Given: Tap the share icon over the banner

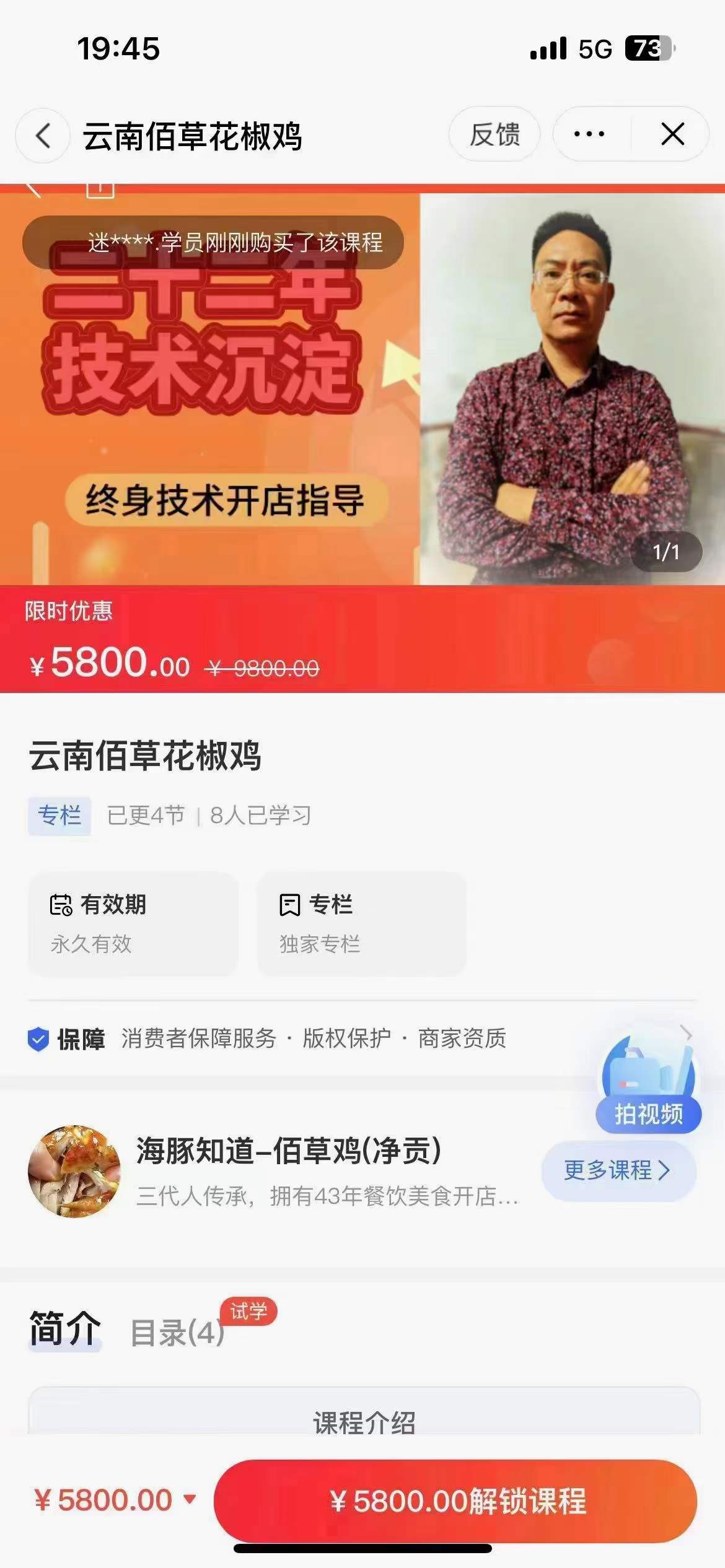Looking at the screenshot, I should tap(101, 189).
